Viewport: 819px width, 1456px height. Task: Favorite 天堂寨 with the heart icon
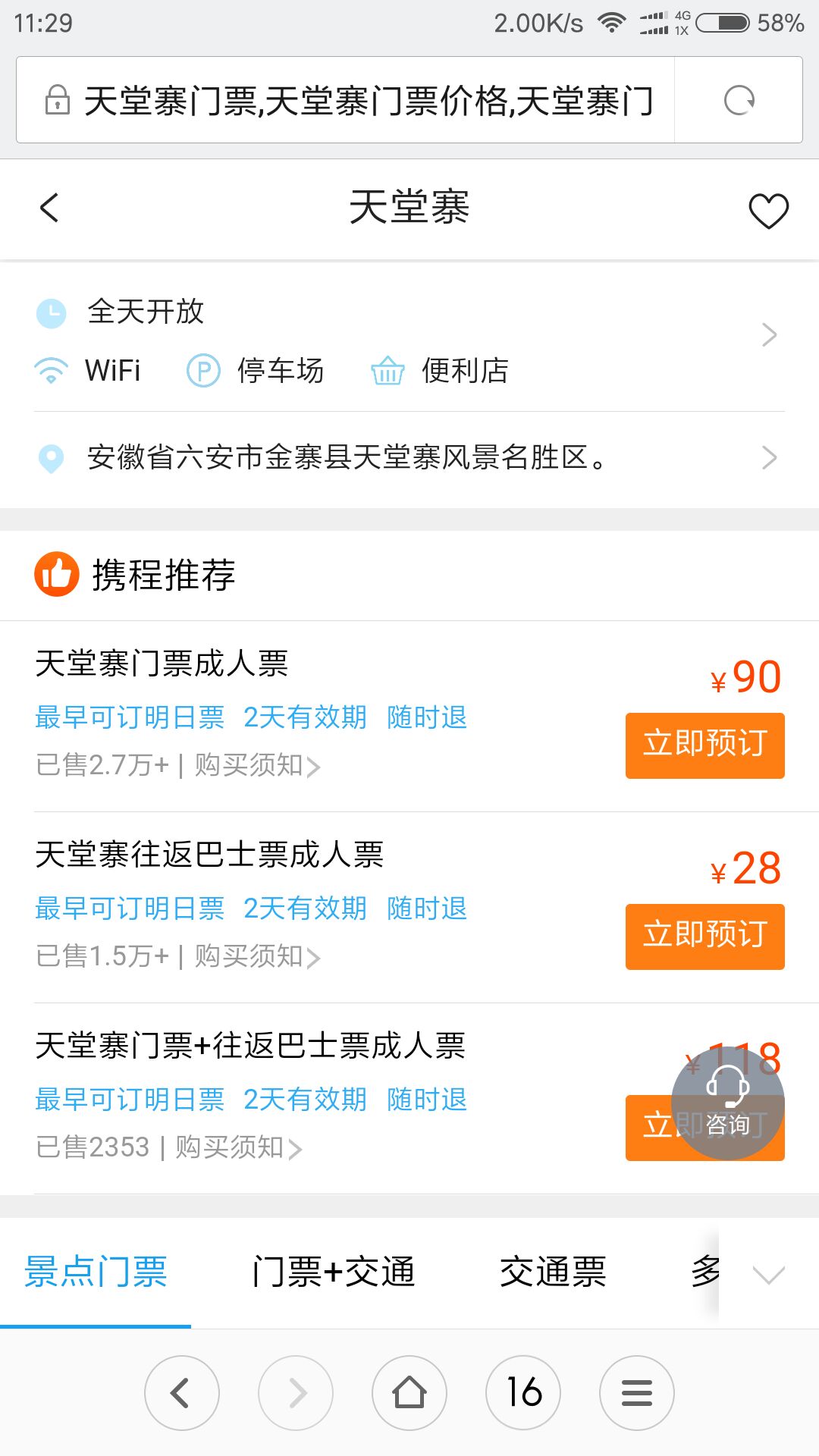click(768, 210)
